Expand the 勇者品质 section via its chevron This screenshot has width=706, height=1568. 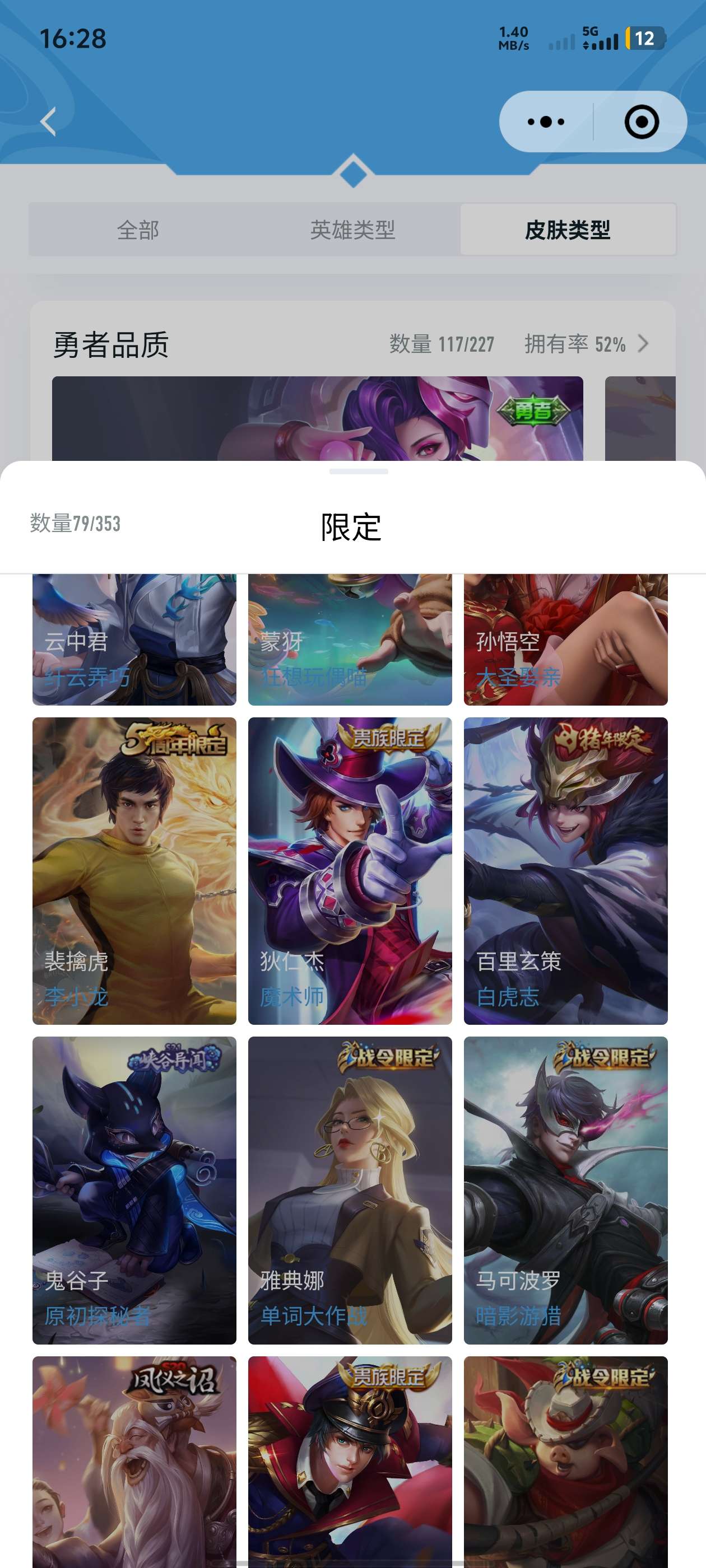point(643,344)
